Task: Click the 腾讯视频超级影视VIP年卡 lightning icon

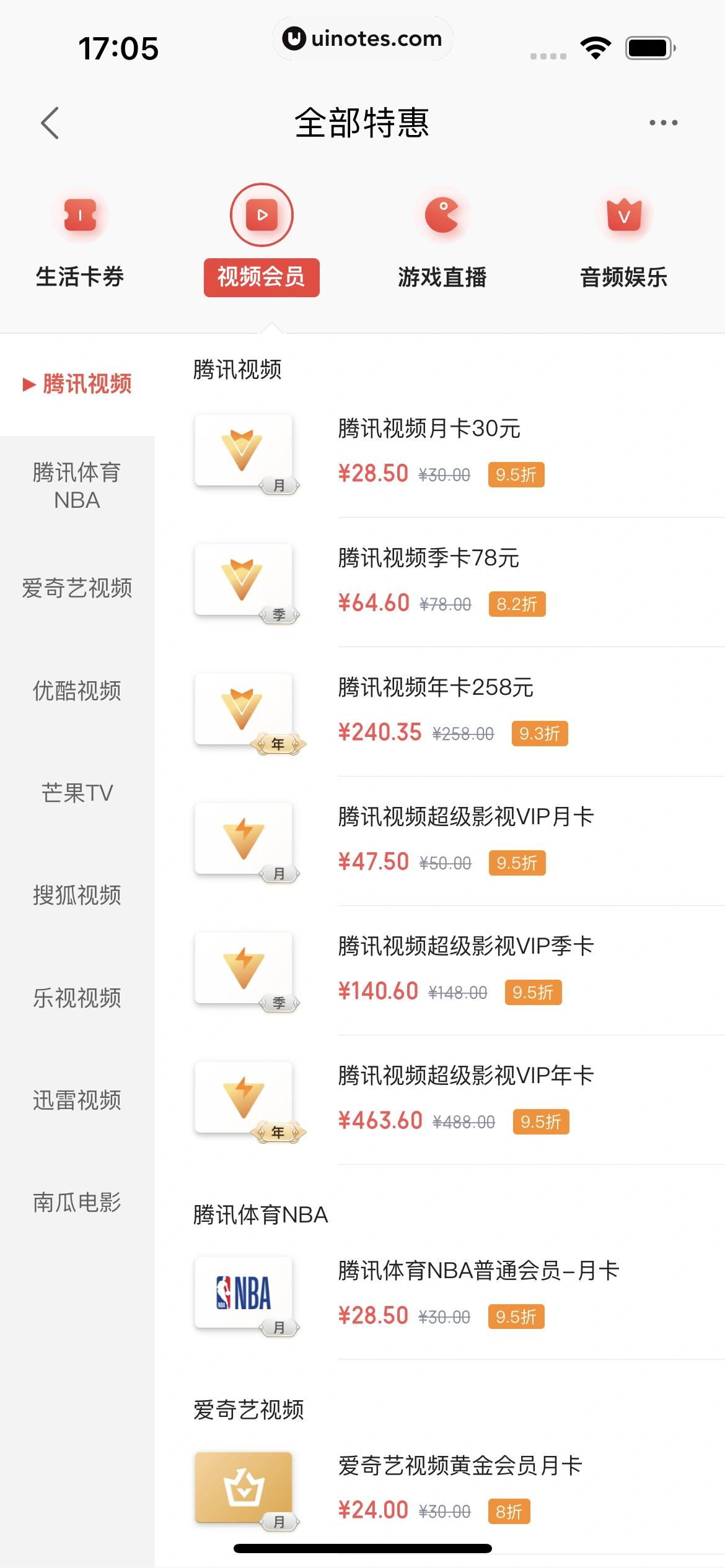Action: pos(244,1098)
